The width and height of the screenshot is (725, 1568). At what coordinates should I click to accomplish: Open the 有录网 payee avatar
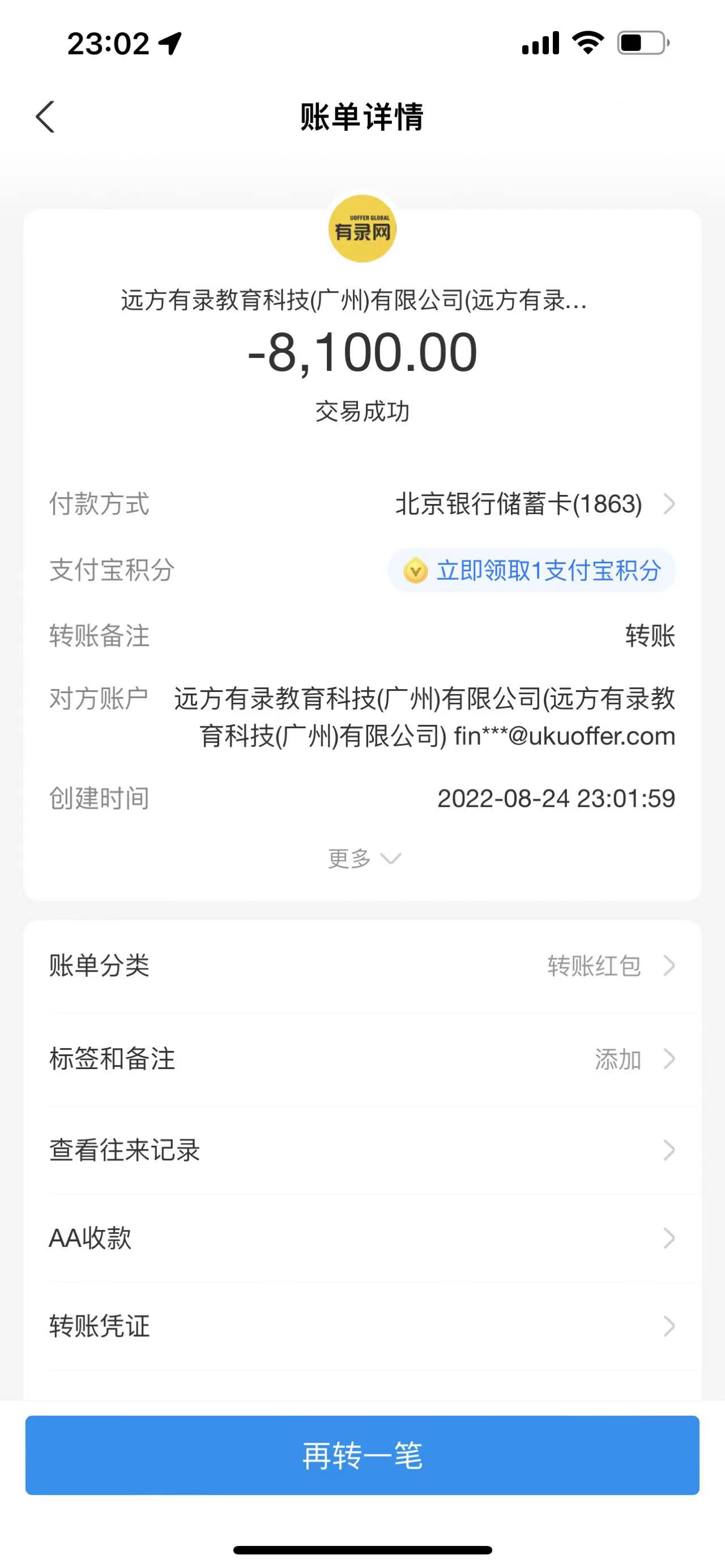362,229
